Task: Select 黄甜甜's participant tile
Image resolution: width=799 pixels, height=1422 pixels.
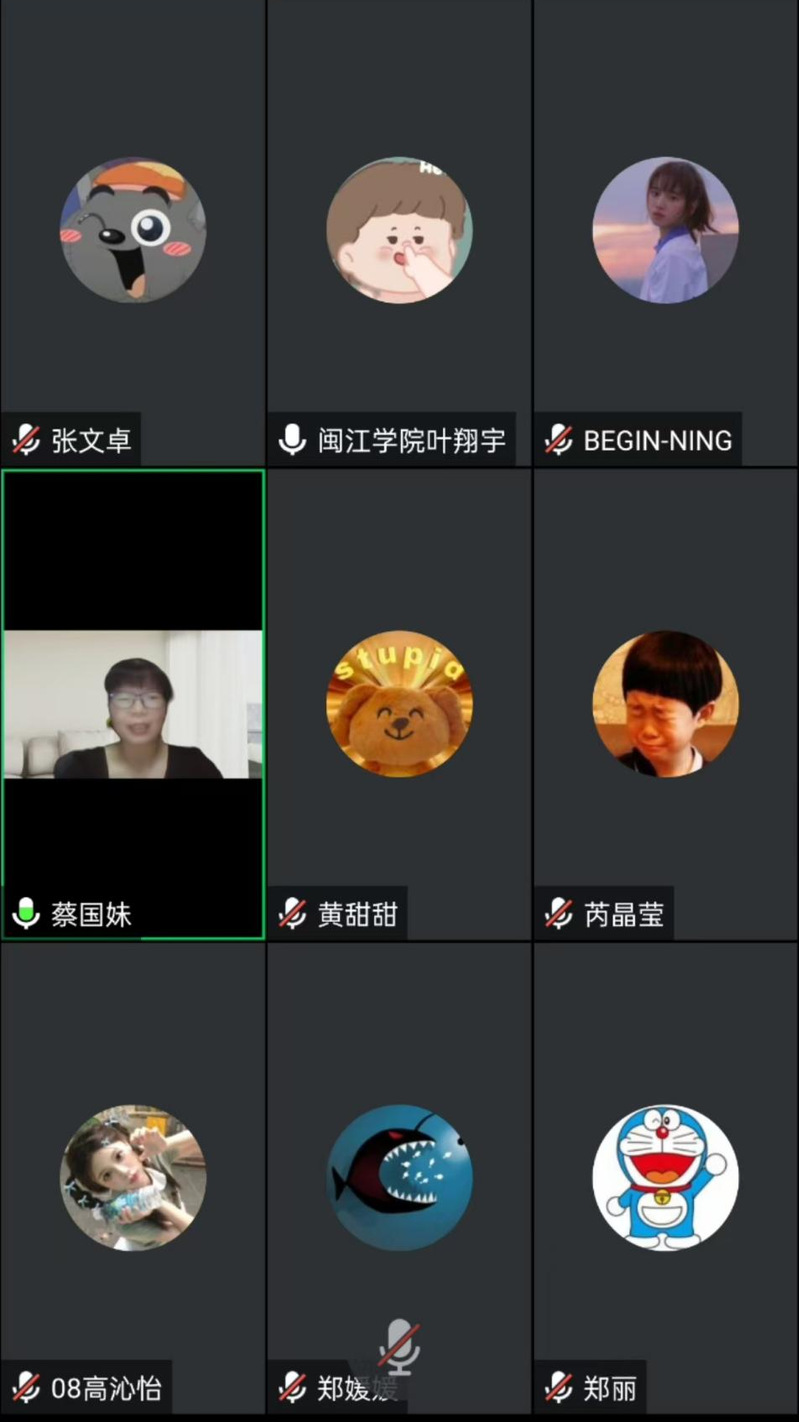Action: (x=399, y=704)
